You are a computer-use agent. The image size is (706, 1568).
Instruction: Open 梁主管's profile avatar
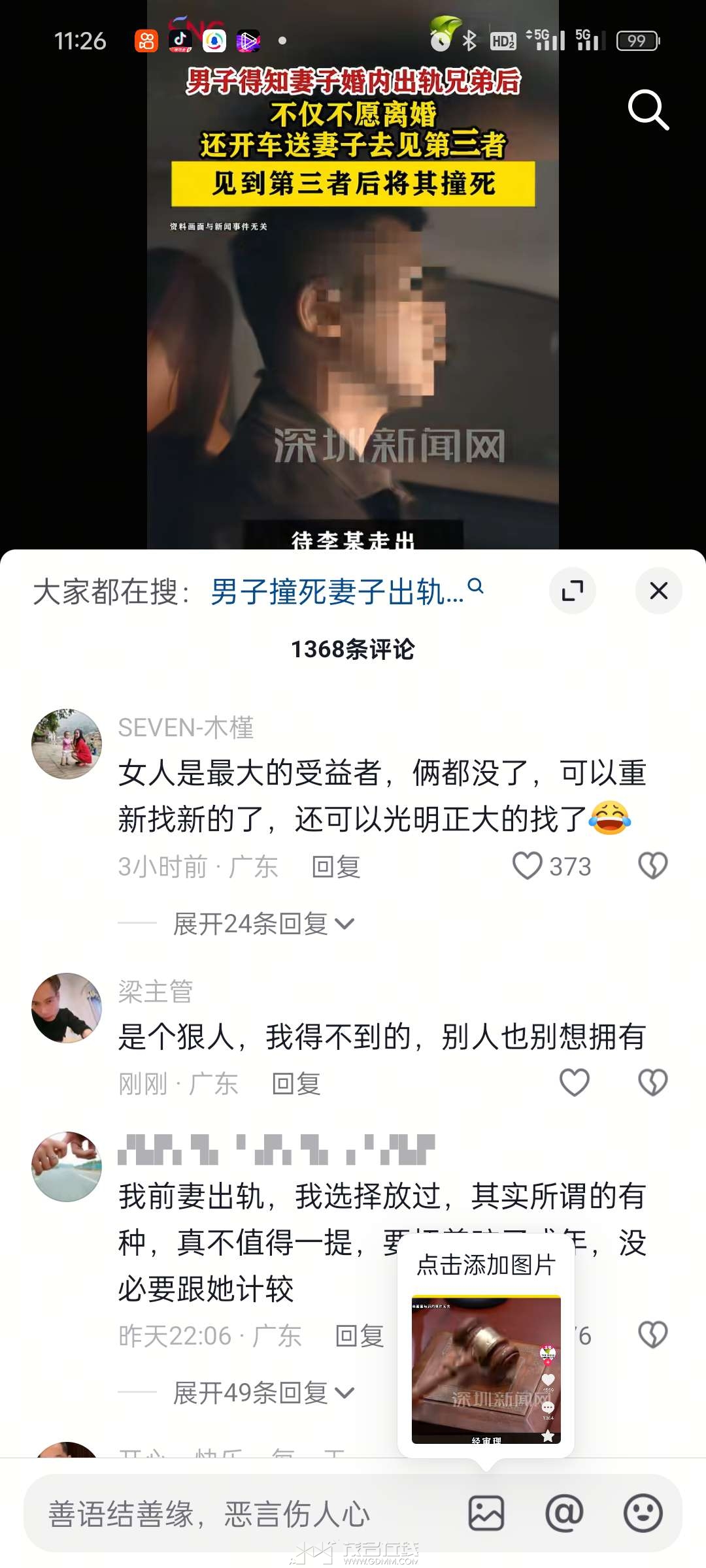pos(67,1008)
